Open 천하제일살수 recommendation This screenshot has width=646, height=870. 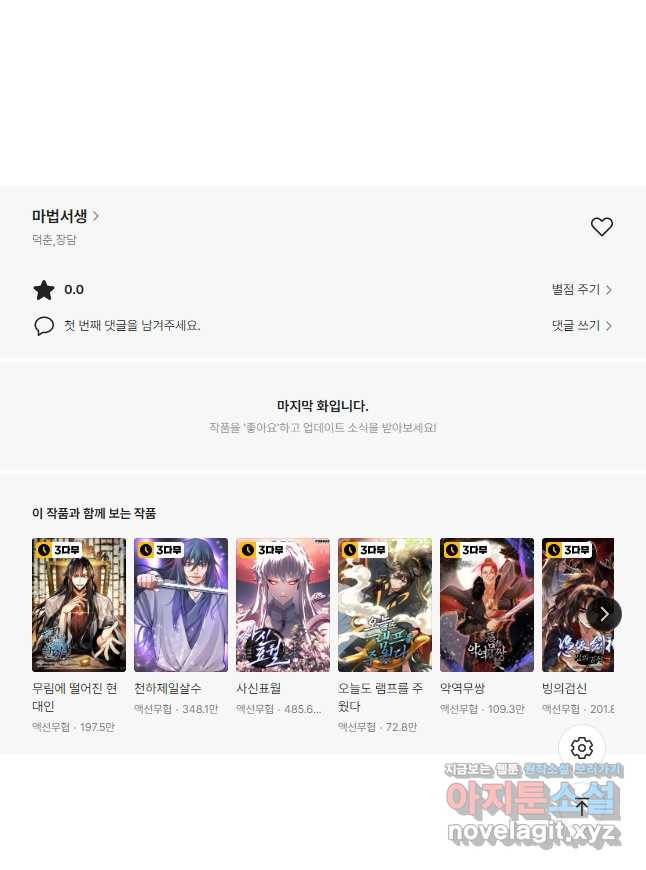[x=181, y=605]
